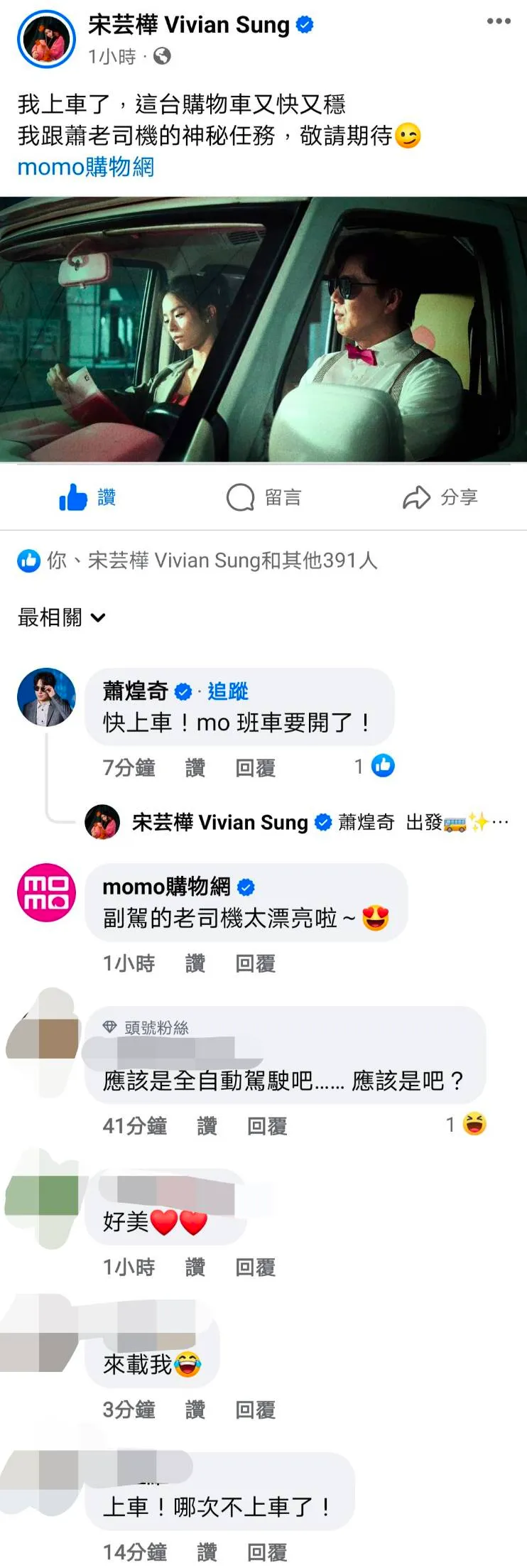Share the post with 分享
This screenshot has height=1568, width=527.
pos(440,497)
